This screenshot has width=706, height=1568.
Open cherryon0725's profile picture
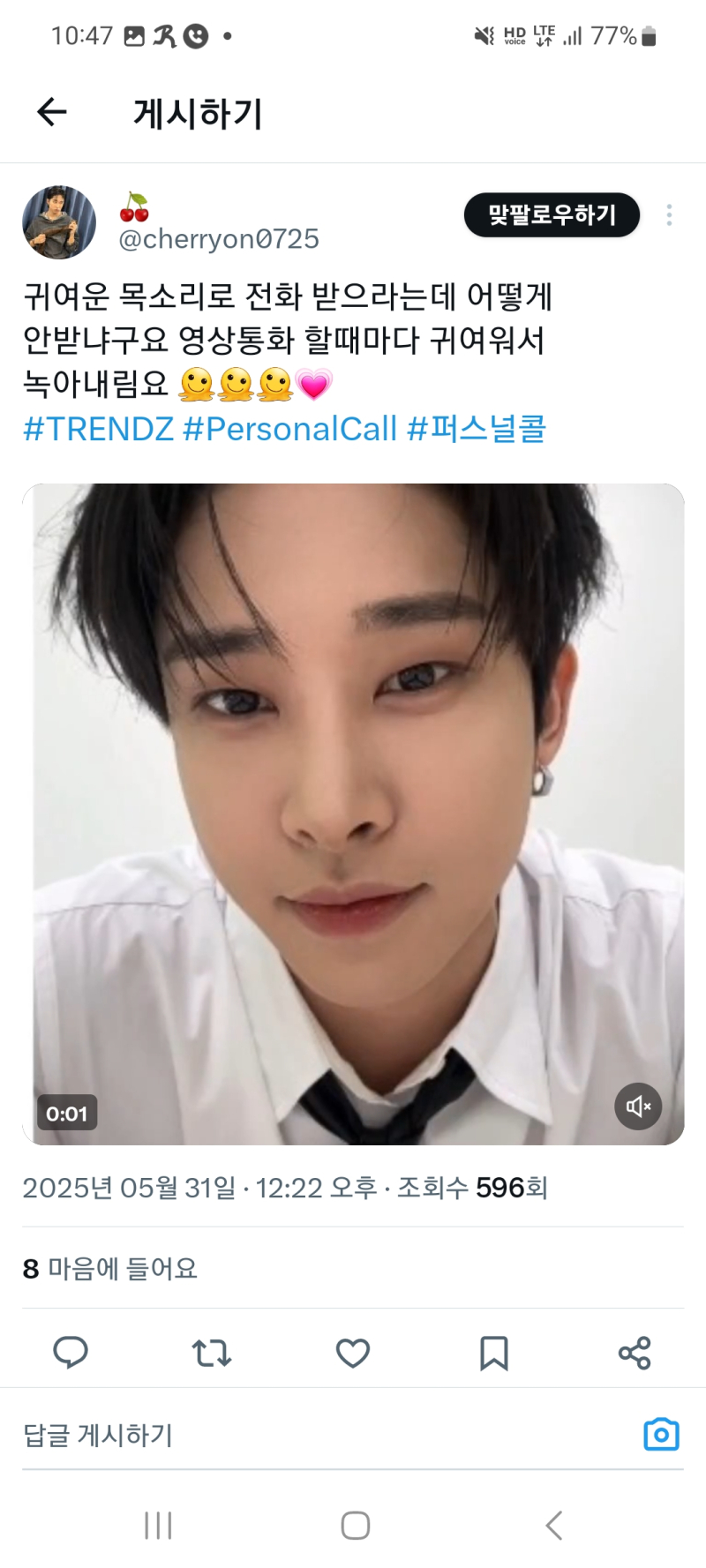[59, 222]
